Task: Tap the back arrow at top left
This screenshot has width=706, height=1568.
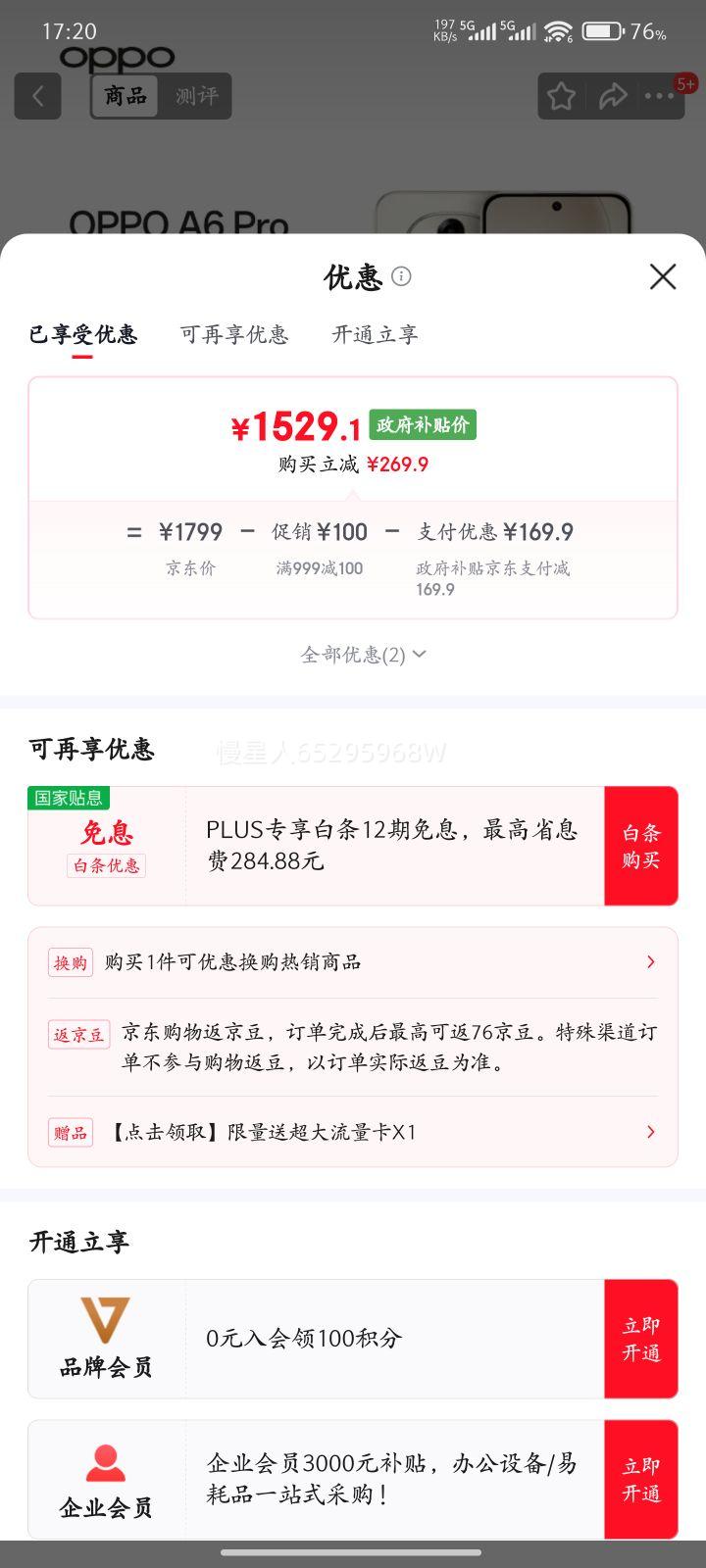Action: point(37,96)
